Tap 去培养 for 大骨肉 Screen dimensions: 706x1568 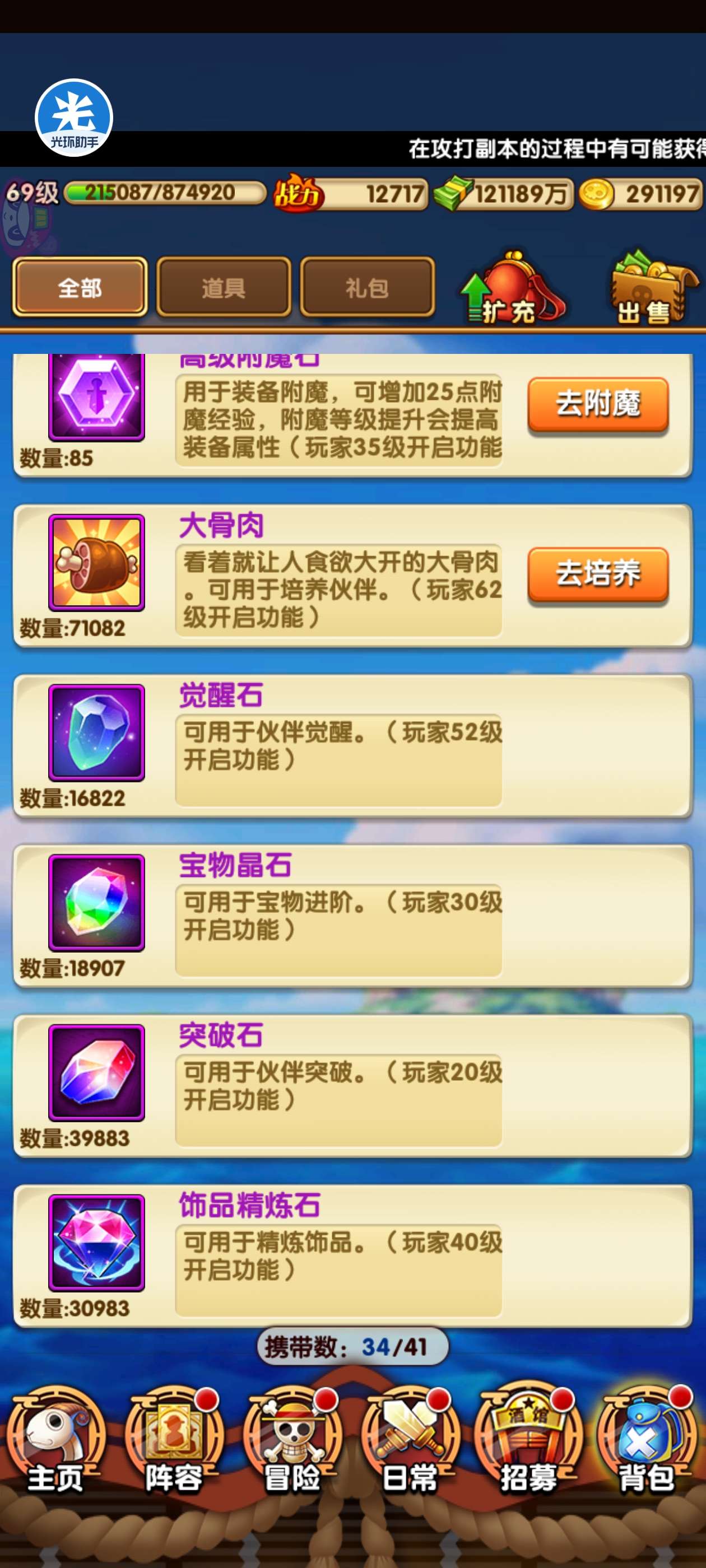pos(597,574)
